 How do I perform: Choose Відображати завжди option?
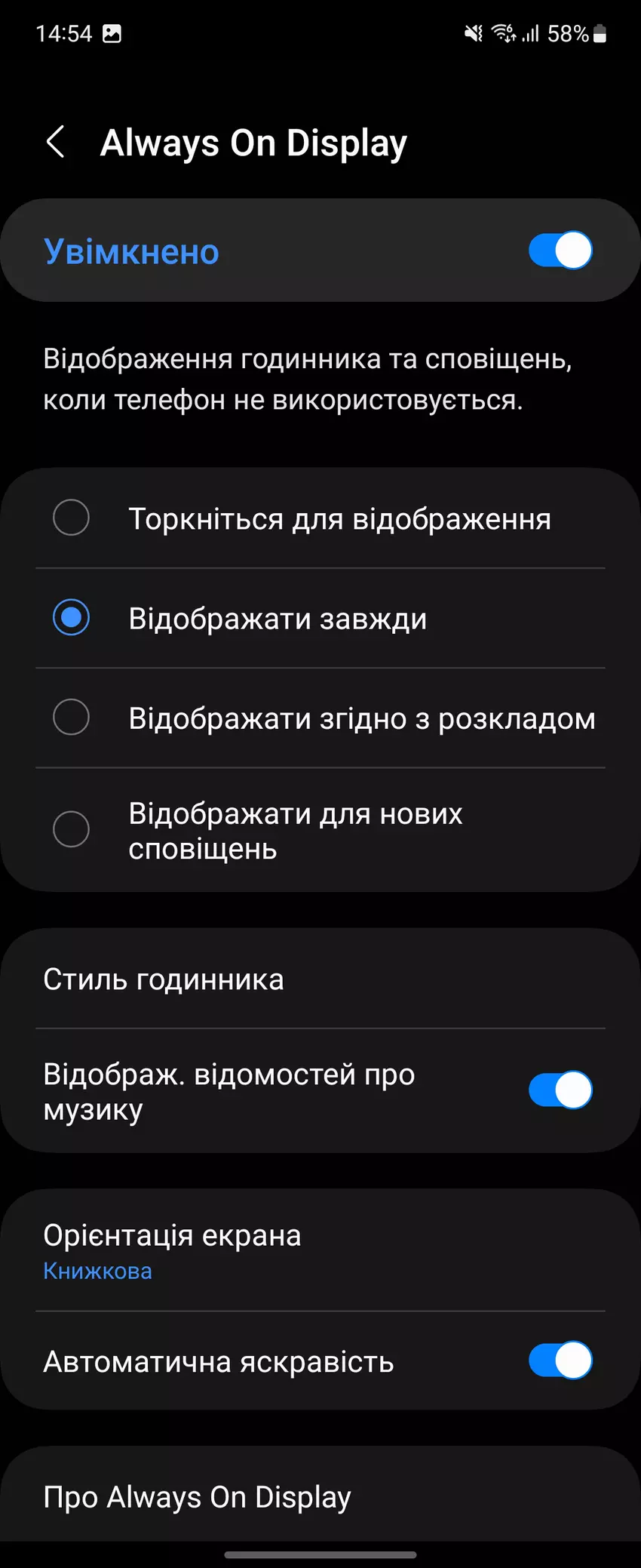[x=72, y=618]
